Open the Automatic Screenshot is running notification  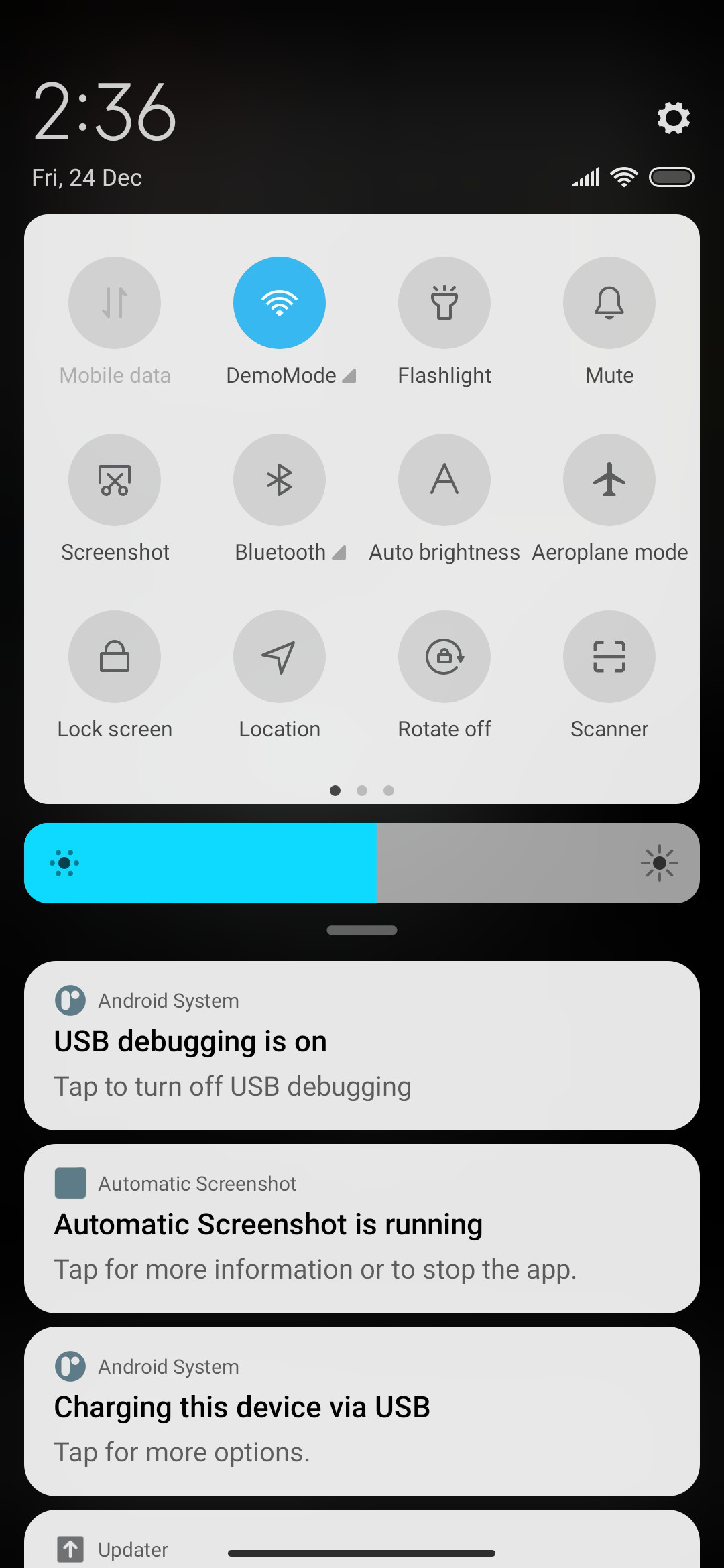[362, 1228]
